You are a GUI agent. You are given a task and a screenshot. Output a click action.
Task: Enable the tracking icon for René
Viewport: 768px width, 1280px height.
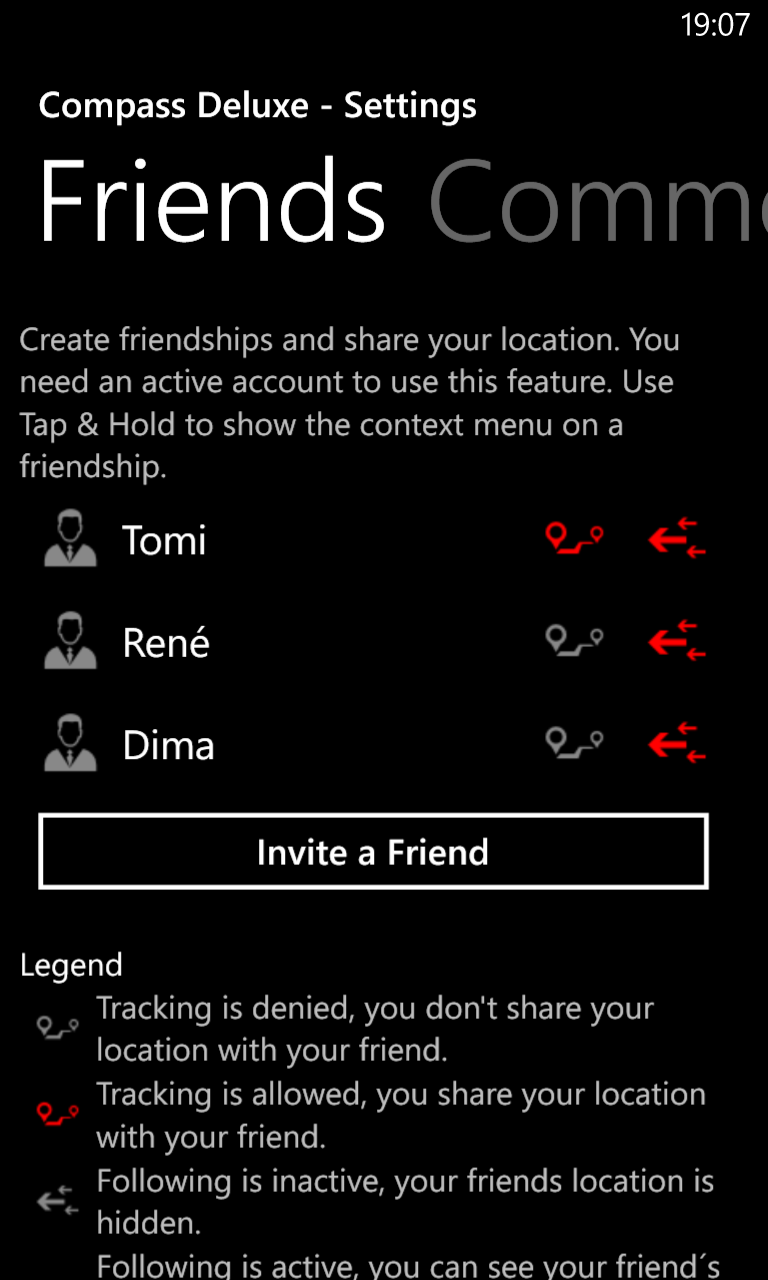[575, 640]
